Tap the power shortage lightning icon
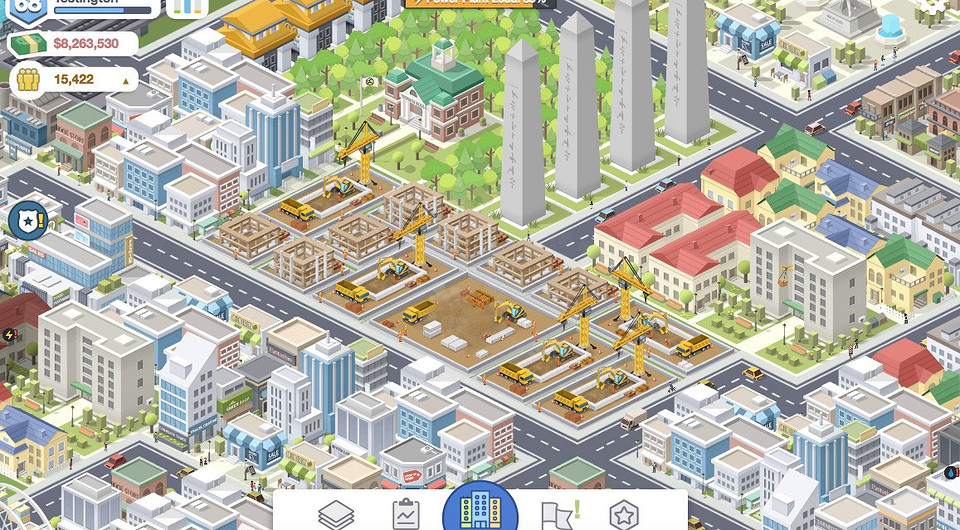Screen dimensions: 960x530 click(10, 333)
